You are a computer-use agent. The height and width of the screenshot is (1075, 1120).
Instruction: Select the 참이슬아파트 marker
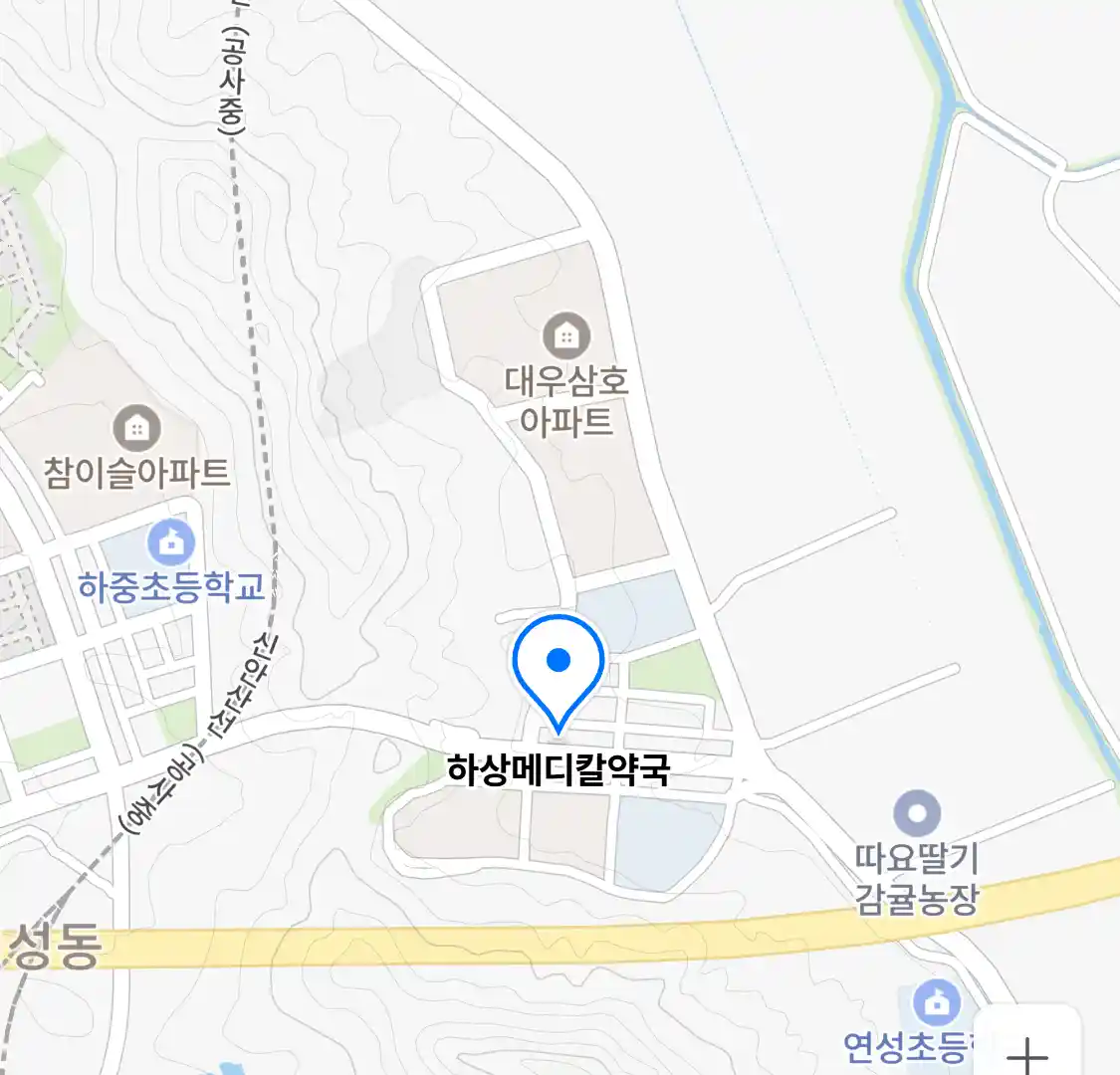[x=136, y=428]
